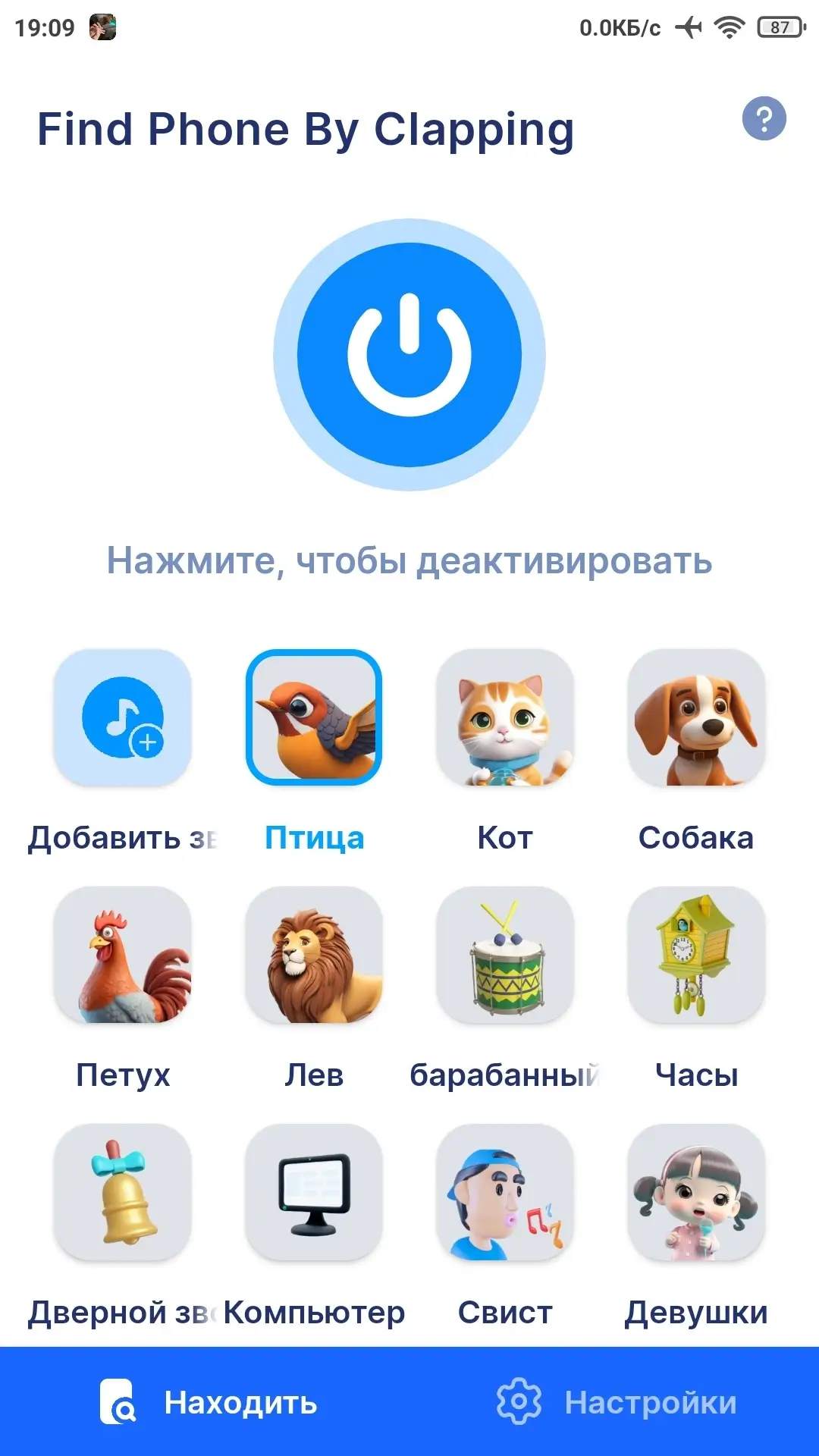Open the help question mark icon
The image size is (819, 1456).
[x=764, y=118]
